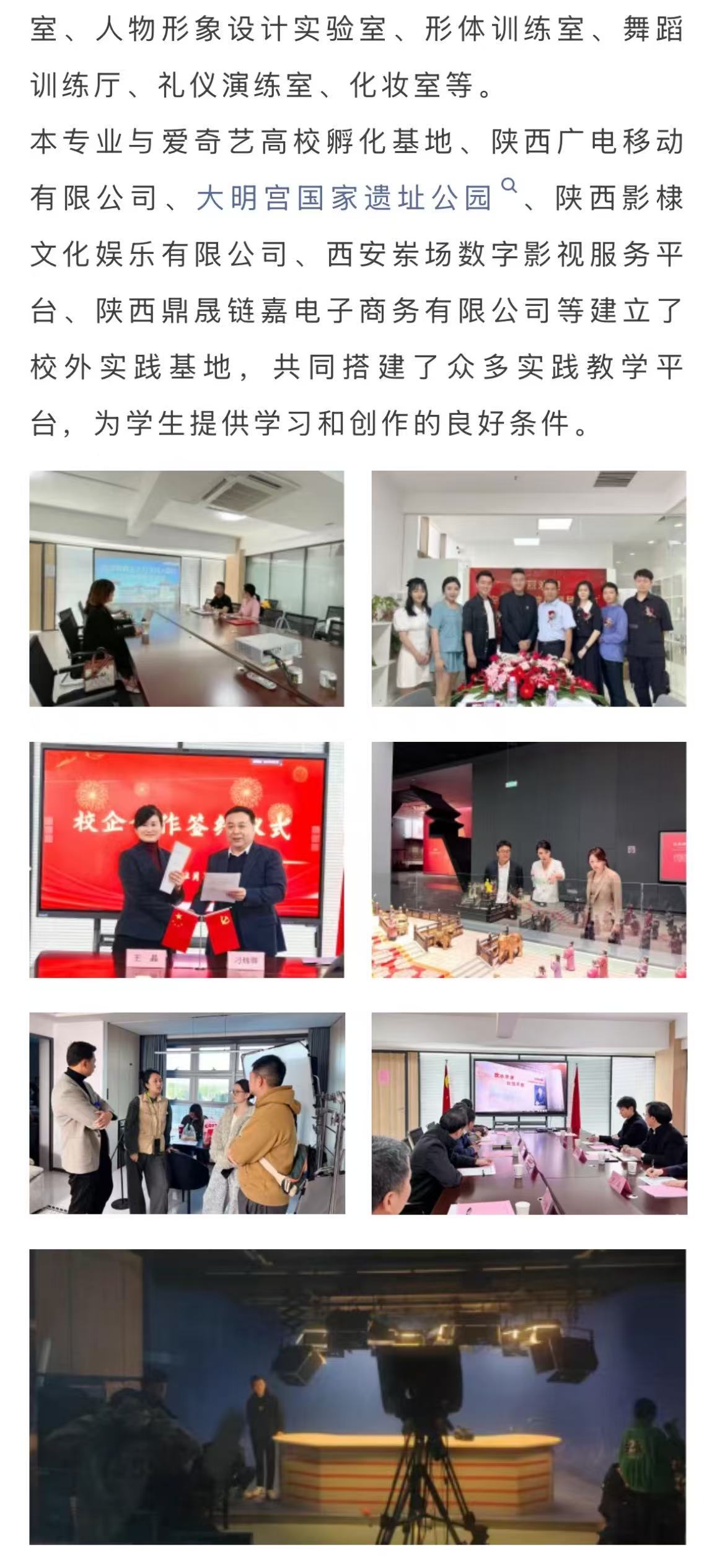The height and width of the screenshot is (1568, 725).
Task: Open the group photo behind the flower arrangement
Action: coord(529,588)
